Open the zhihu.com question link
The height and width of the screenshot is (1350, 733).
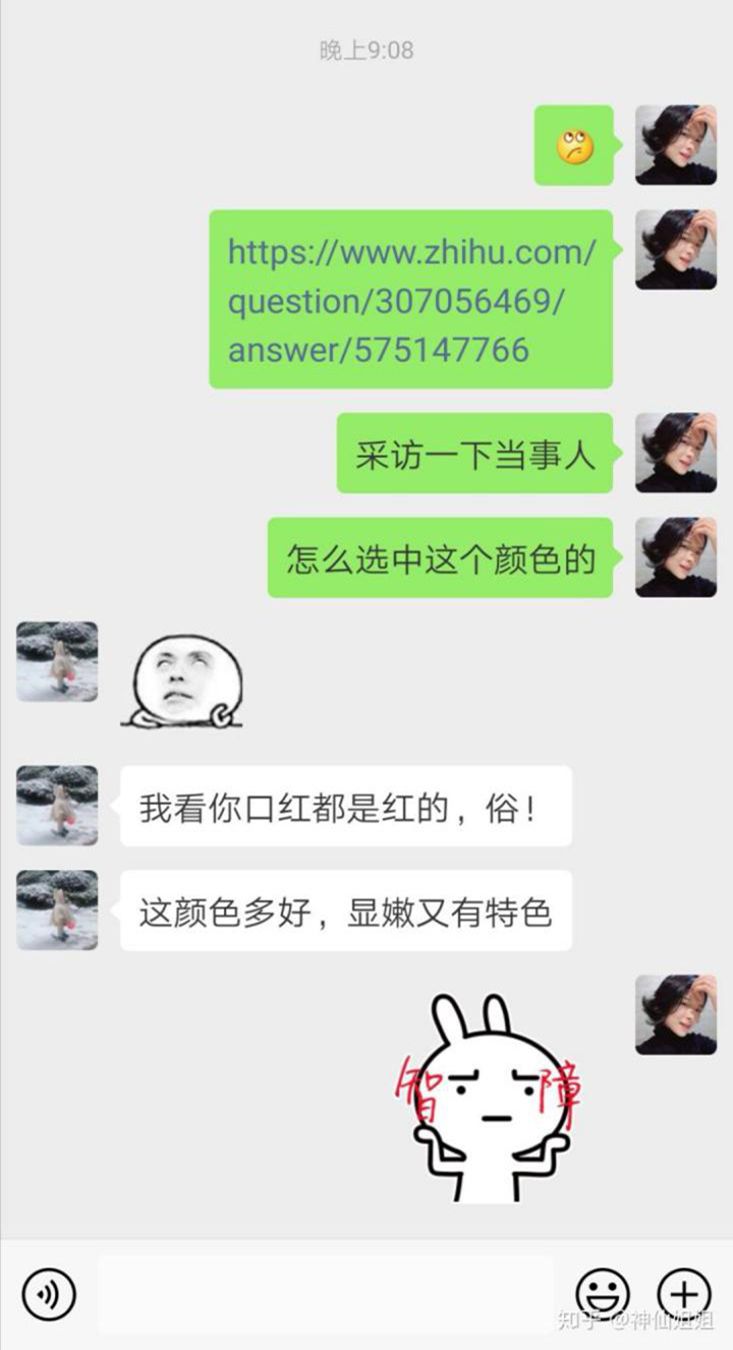(410, 300)
